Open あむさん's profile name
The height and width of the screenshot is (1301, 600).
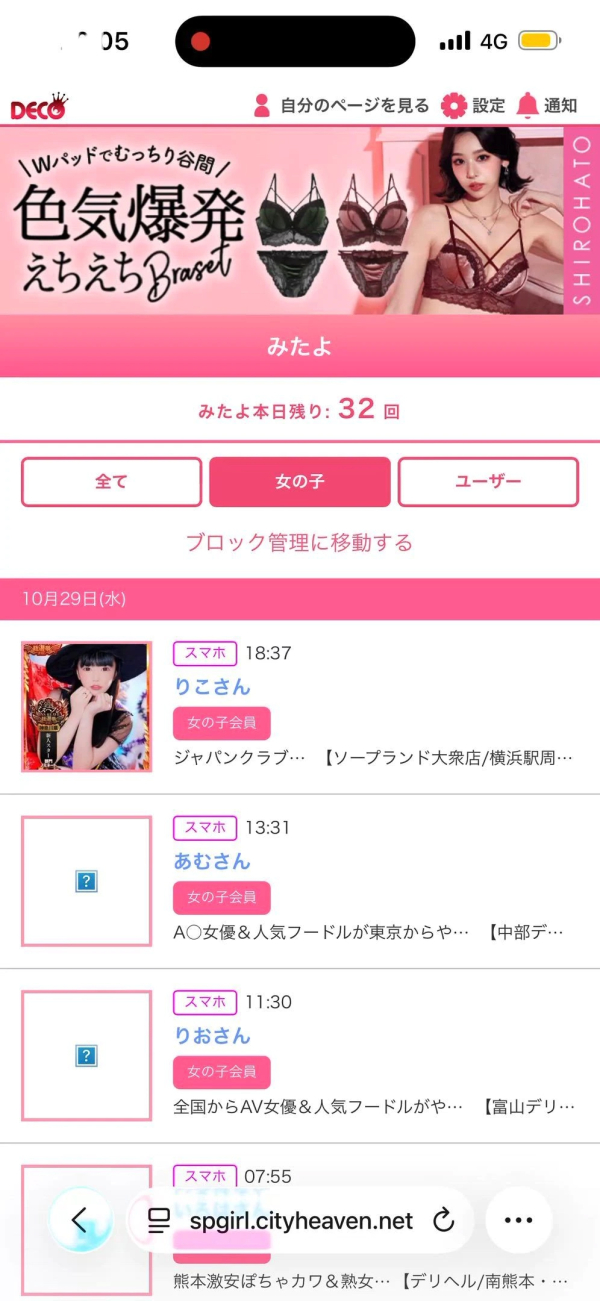[x=212, y=861]
